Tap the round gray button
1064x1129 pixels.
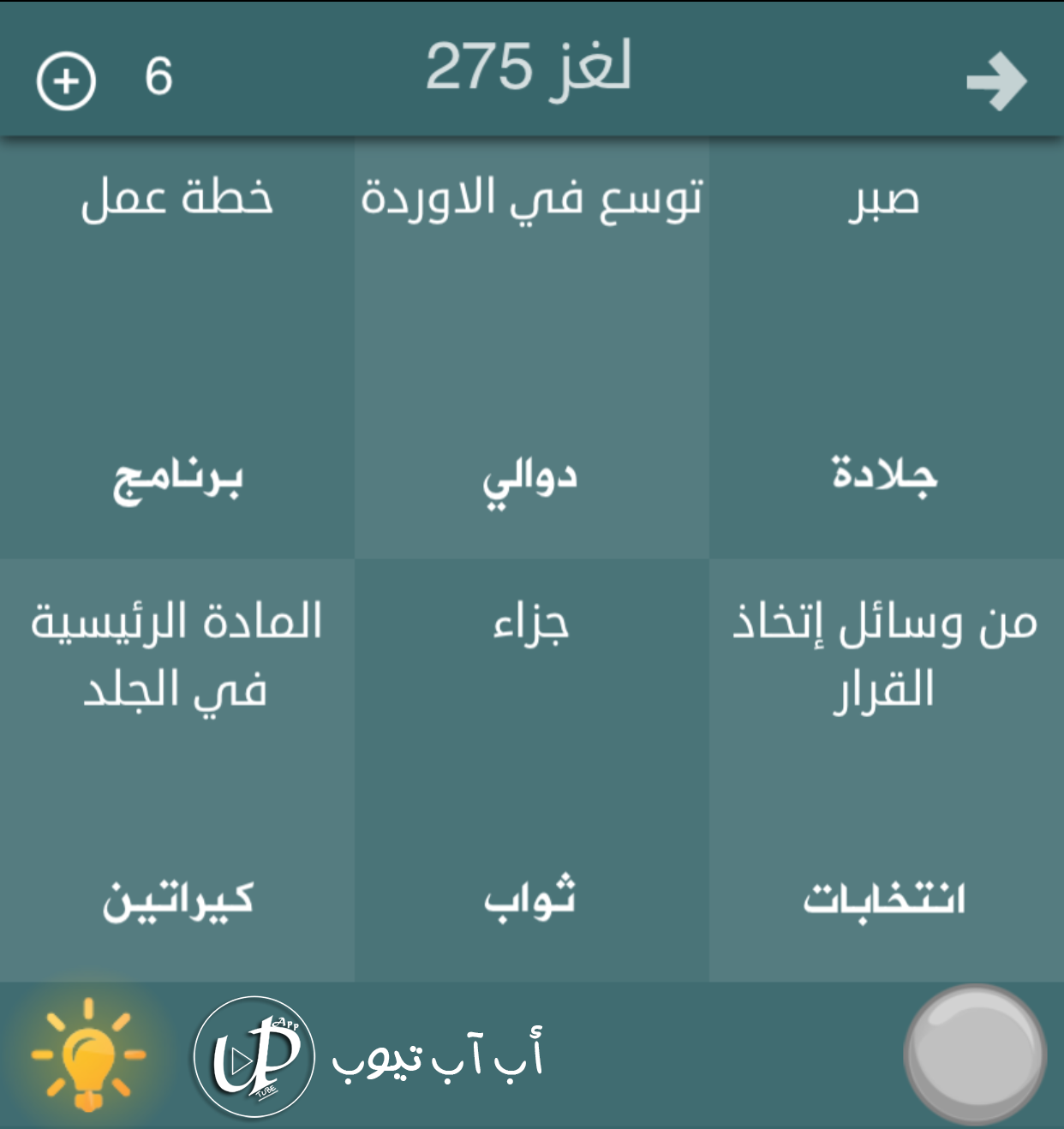(974, 1054)
